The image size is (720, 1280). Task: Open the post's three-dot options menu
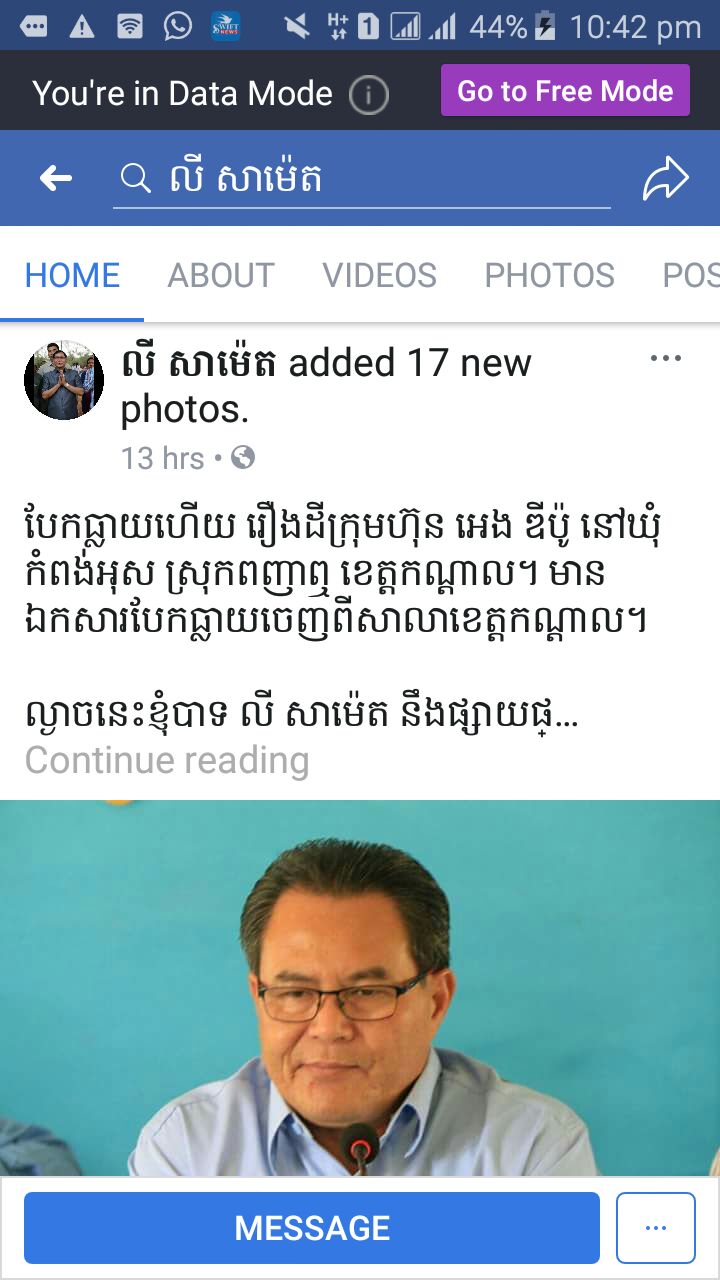pos(665,359)
